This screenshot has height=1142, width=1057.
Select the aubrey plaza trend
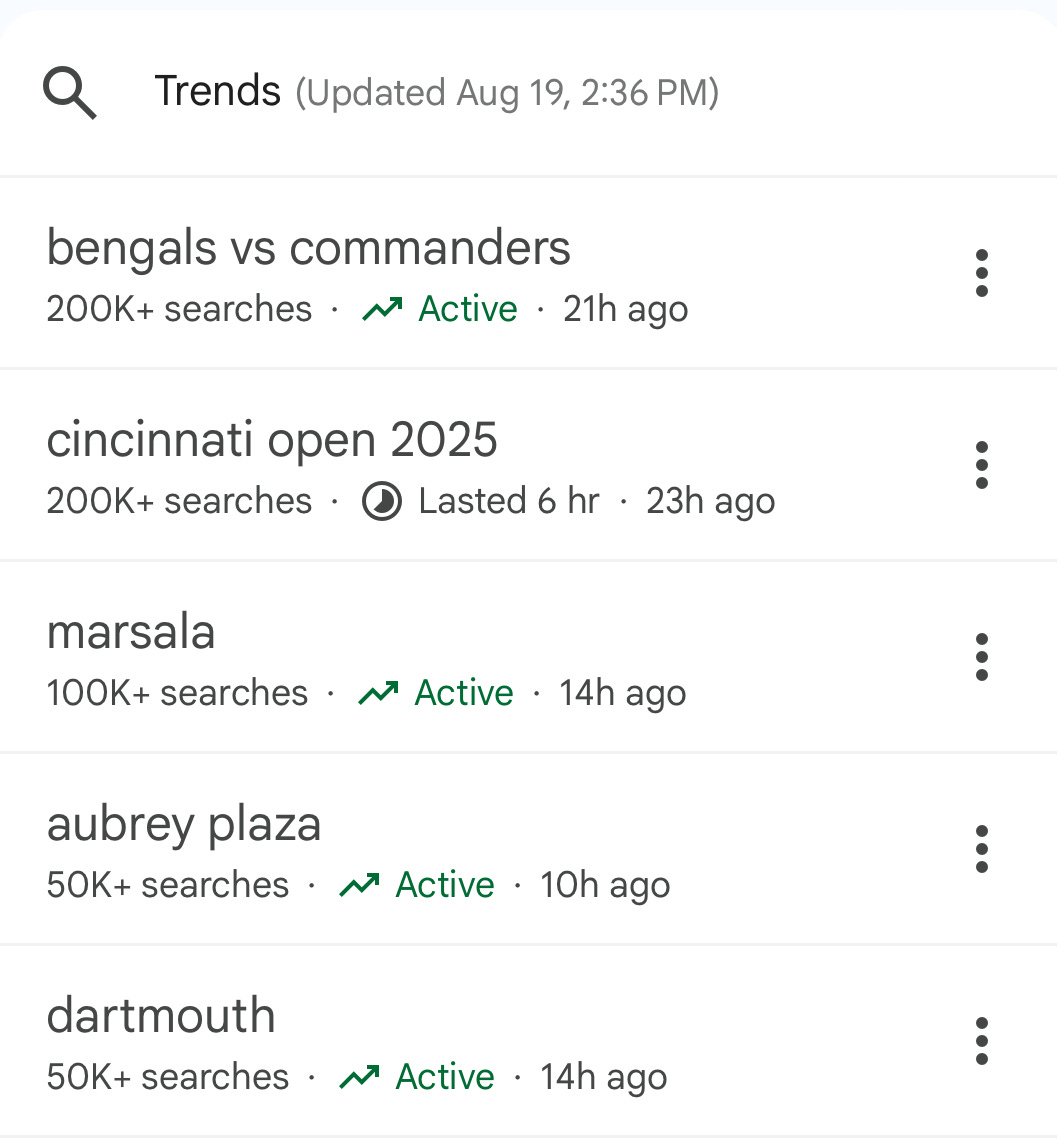coord(184,825)
